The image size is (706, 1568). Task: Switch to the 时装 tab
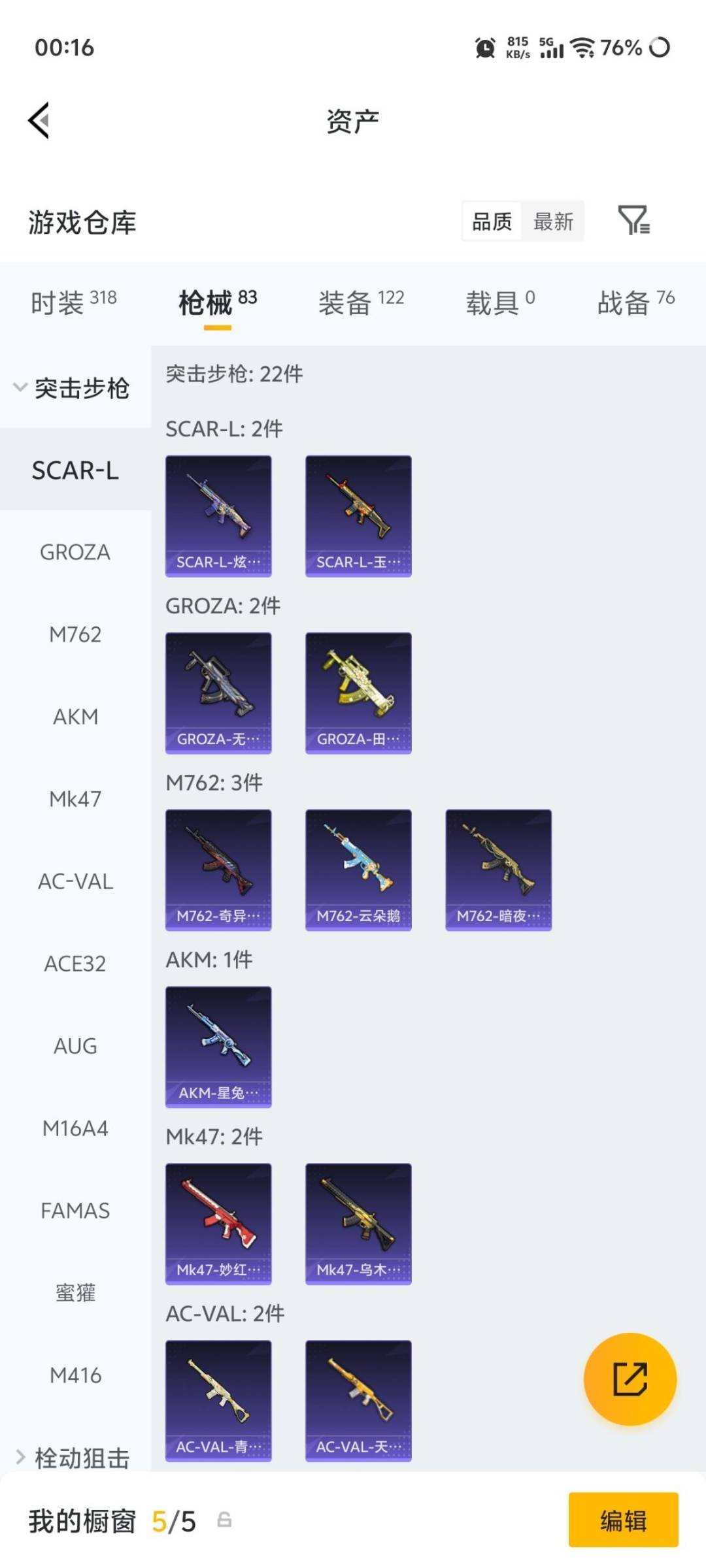click(x=73, y=302)
